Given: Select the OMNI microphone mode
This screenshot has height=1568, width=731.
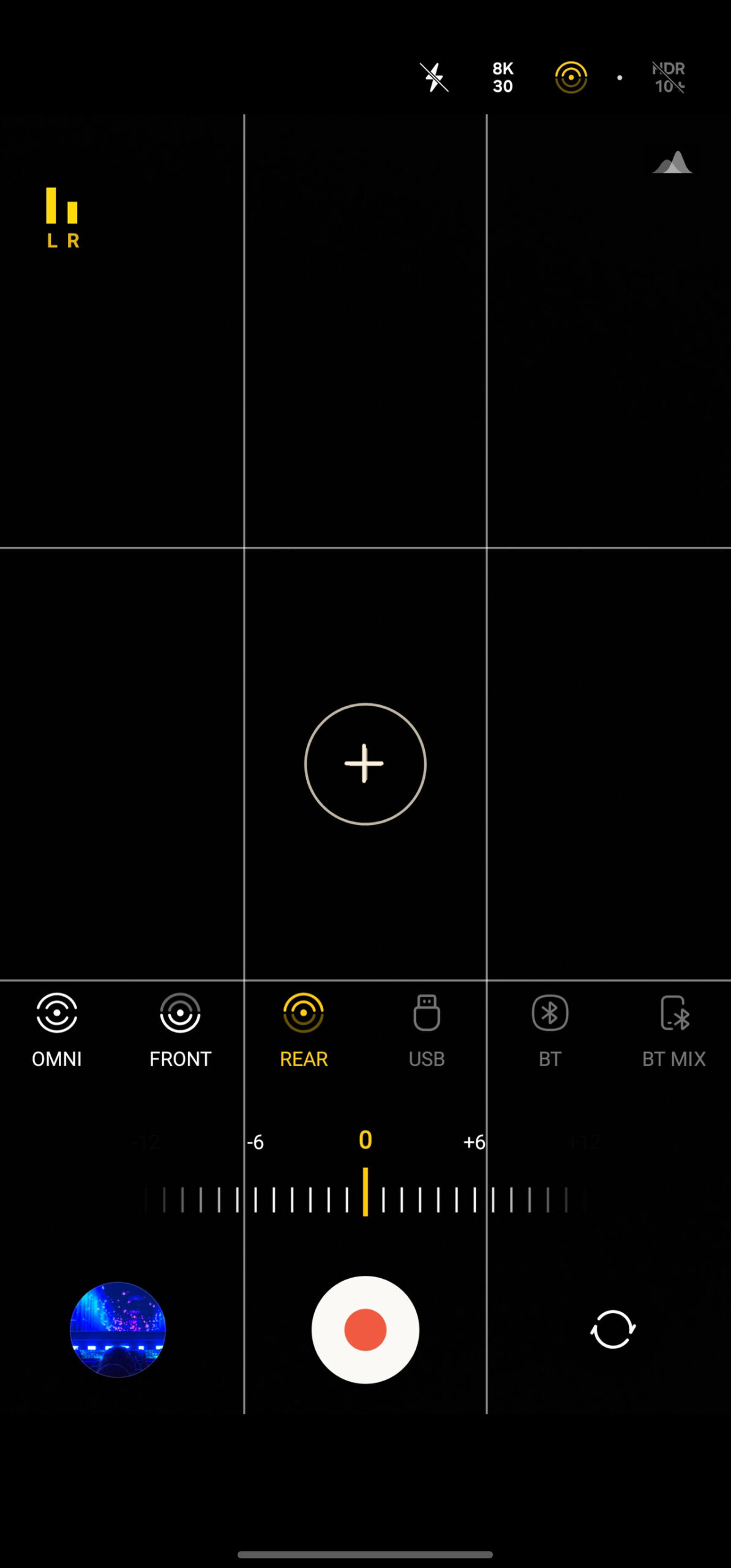Looking at the screenshot, I should 57,1030.
